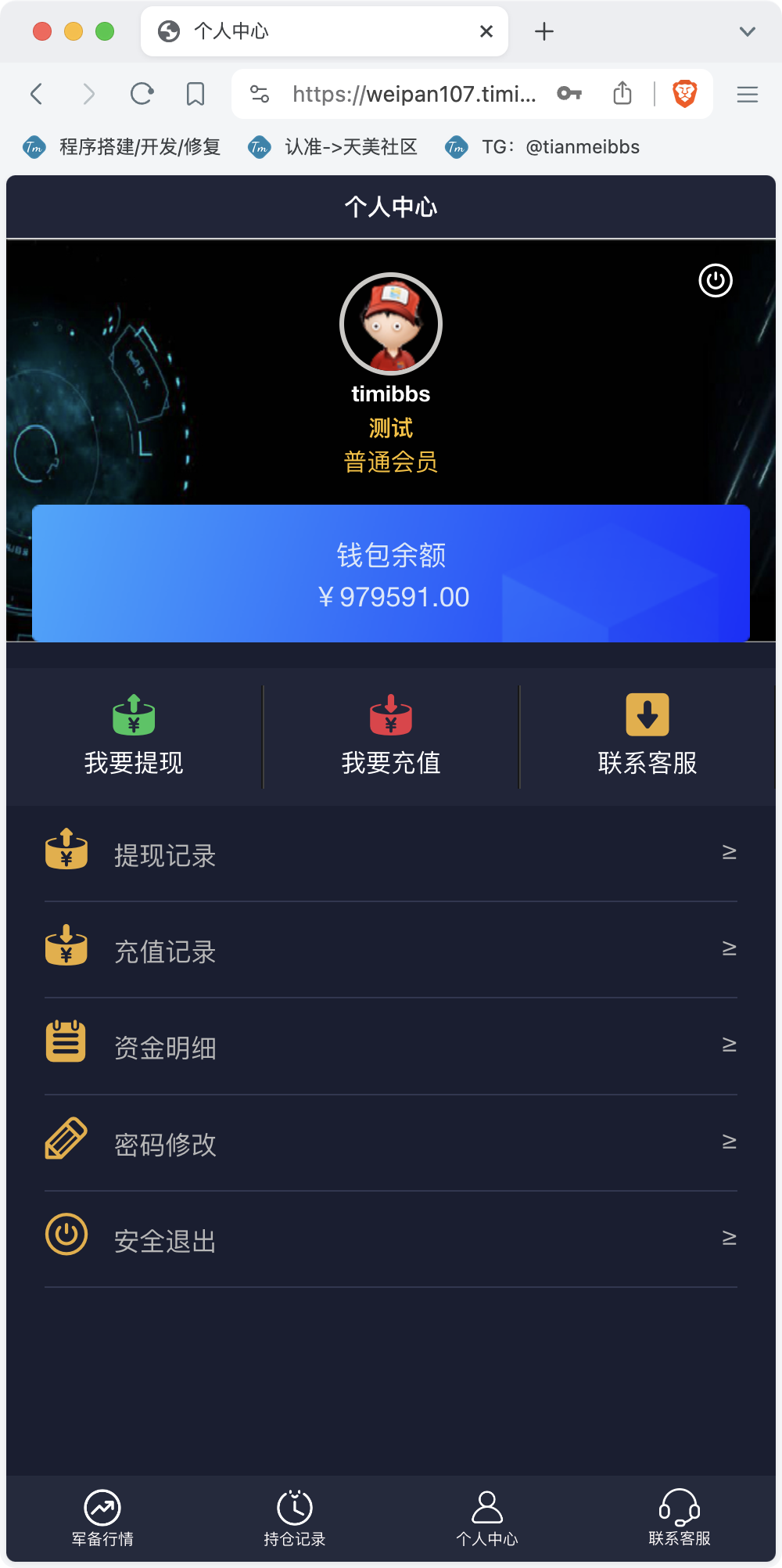Tap the power icon in profile header

click(715, 281)
